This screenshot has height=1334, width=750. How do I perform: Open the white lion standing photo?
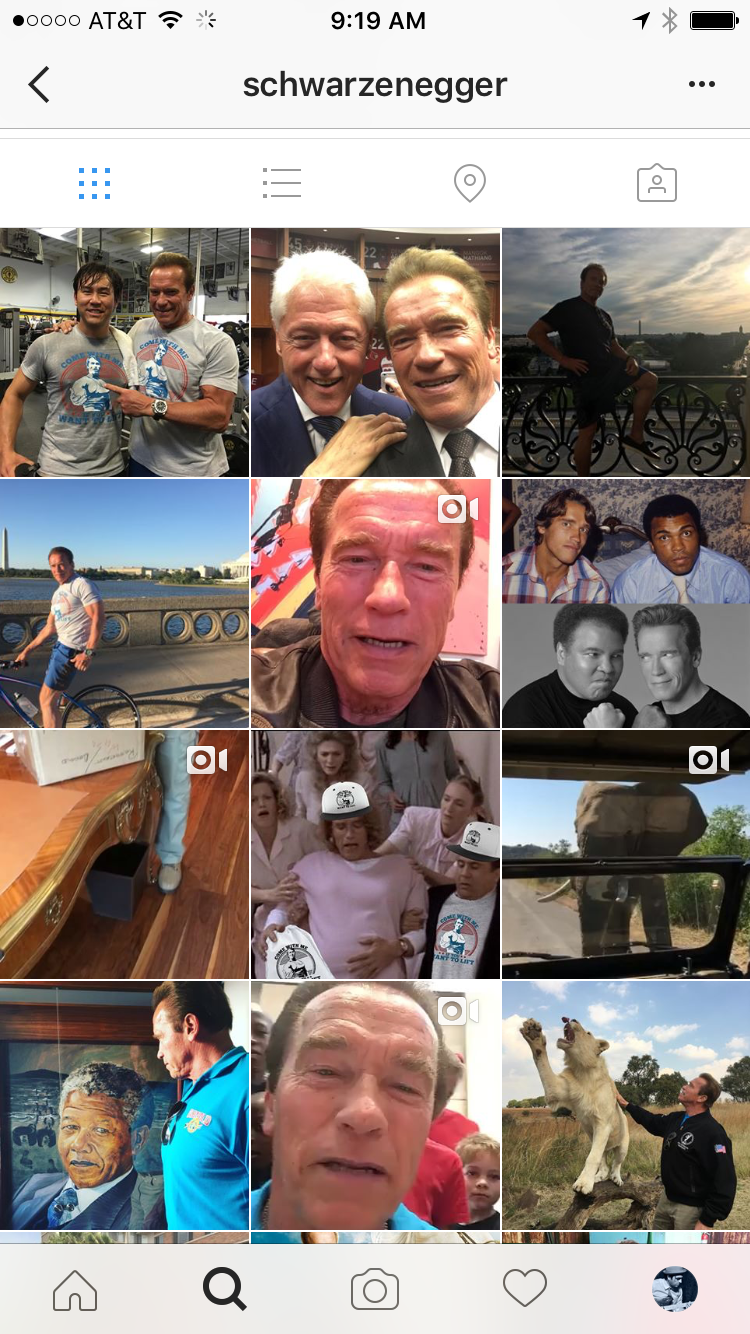(626, 1105)
